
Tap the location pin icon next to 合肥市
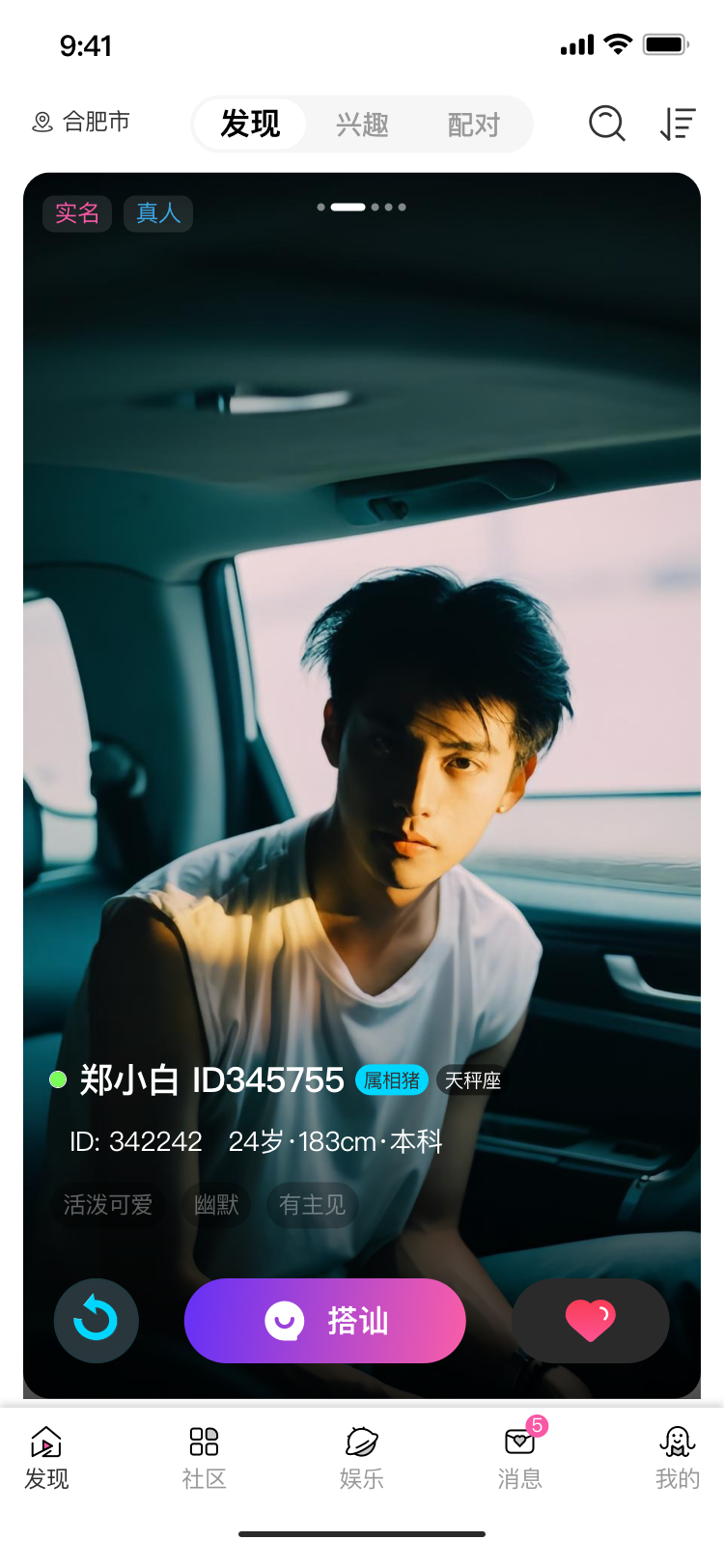[x=41, y=123]
